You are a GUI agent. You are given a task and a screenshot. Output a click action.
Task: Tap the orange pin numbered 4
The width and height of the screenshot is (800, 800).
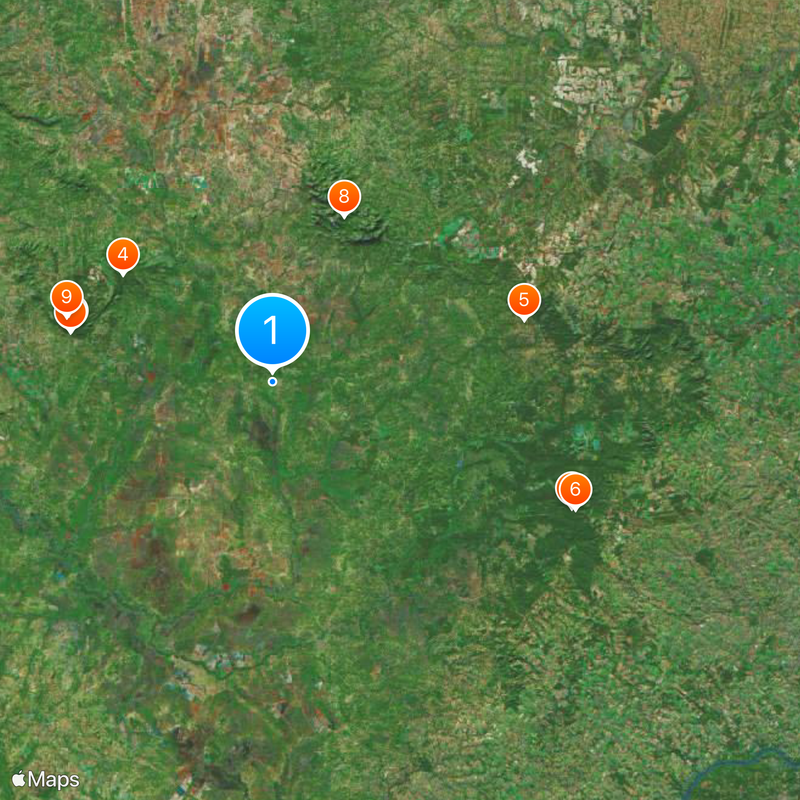click(x=123, y=255)
